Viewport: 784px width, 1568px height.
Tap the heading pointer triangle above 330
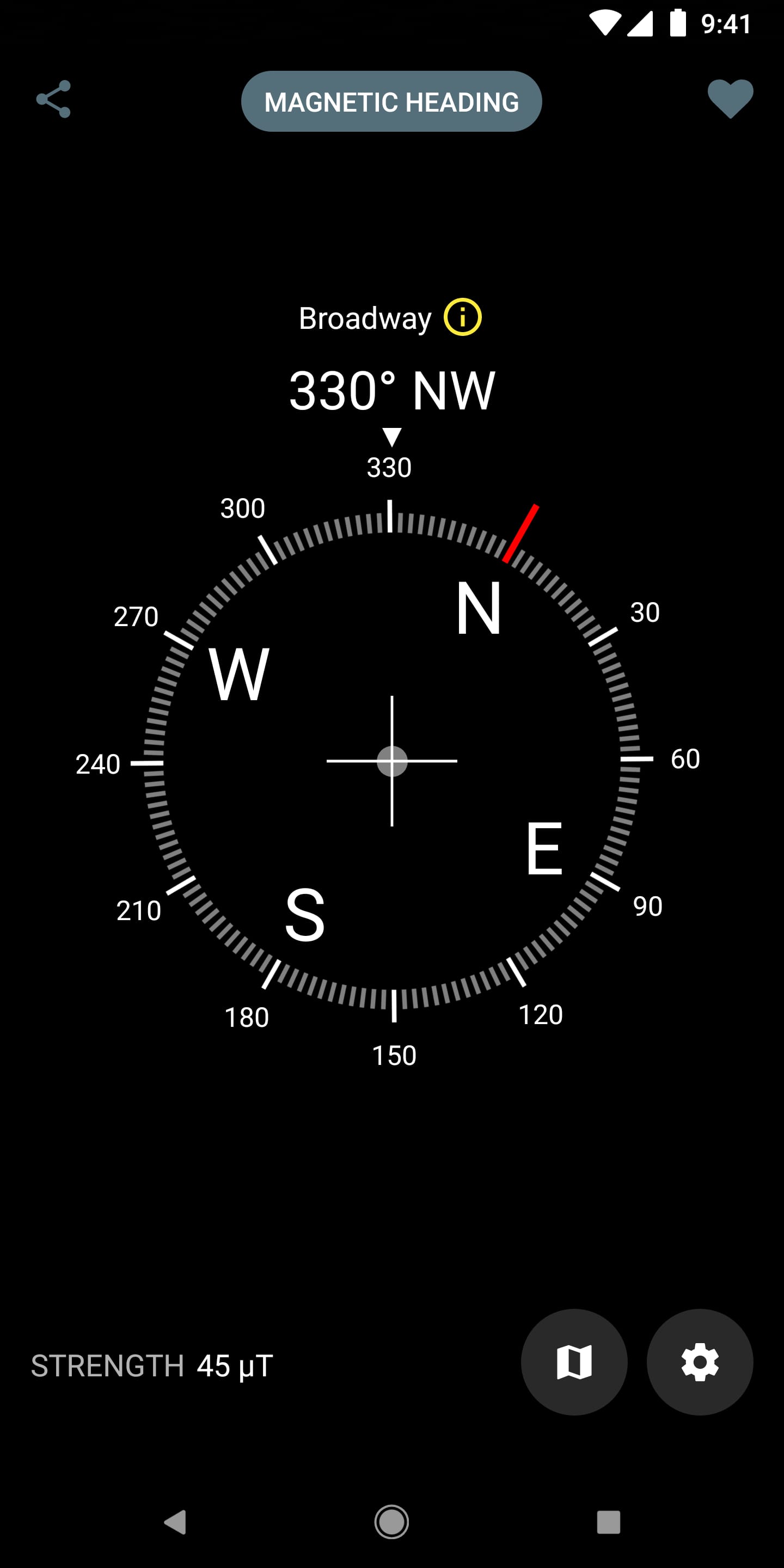pyautogui.click(x=392, y=436)
